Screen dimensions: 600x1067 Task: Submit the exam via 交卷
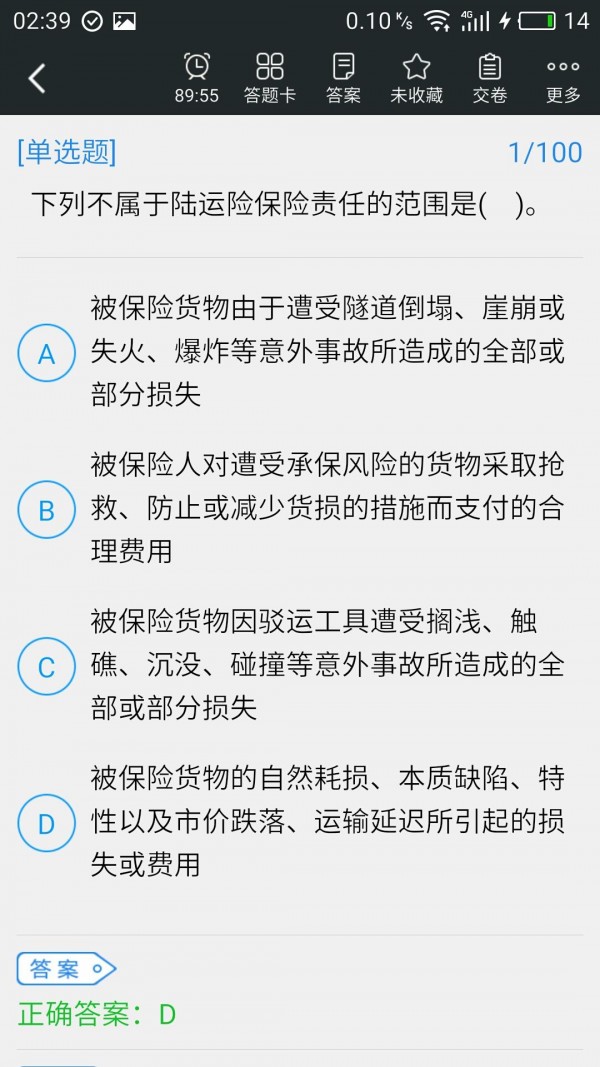point(490,78)
